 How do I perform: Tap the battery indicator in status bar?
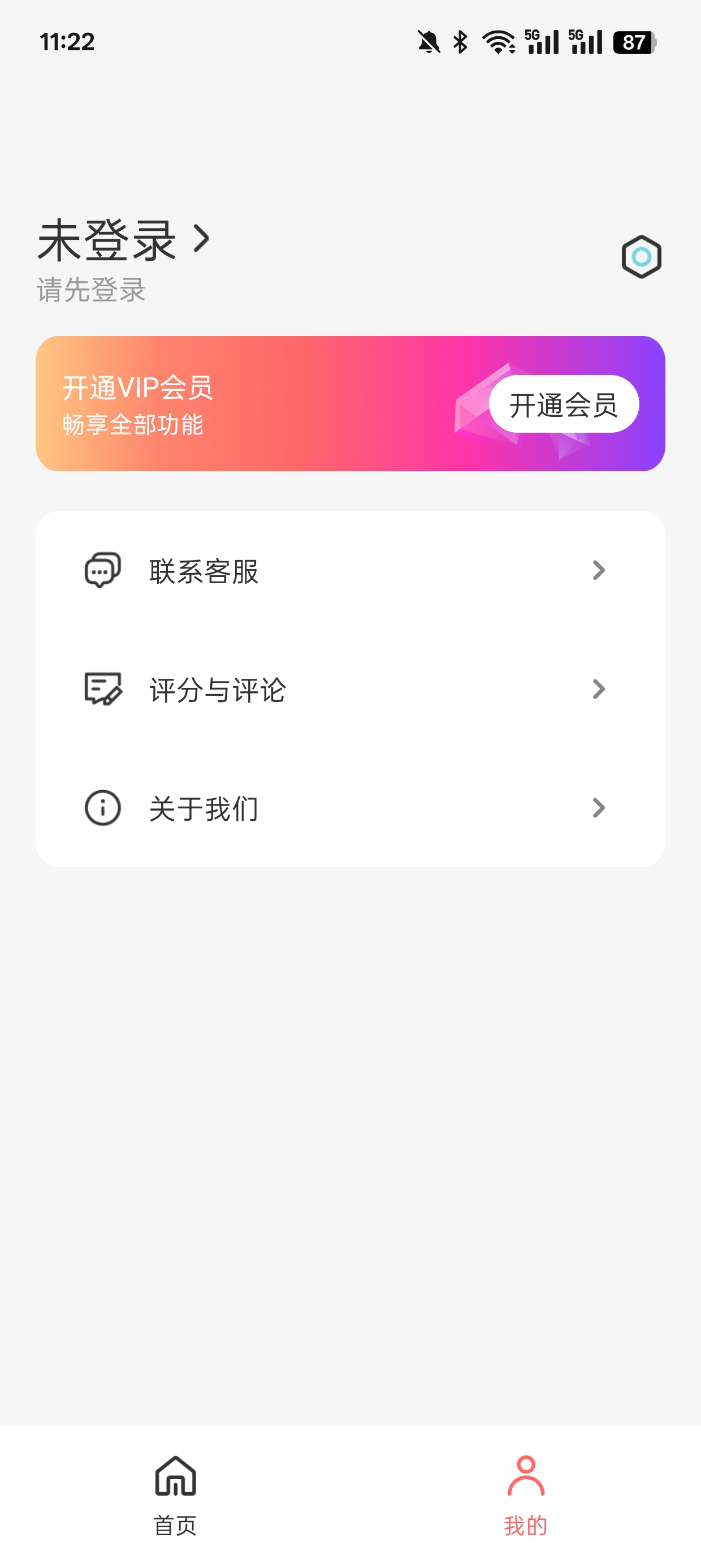(635, 42)
